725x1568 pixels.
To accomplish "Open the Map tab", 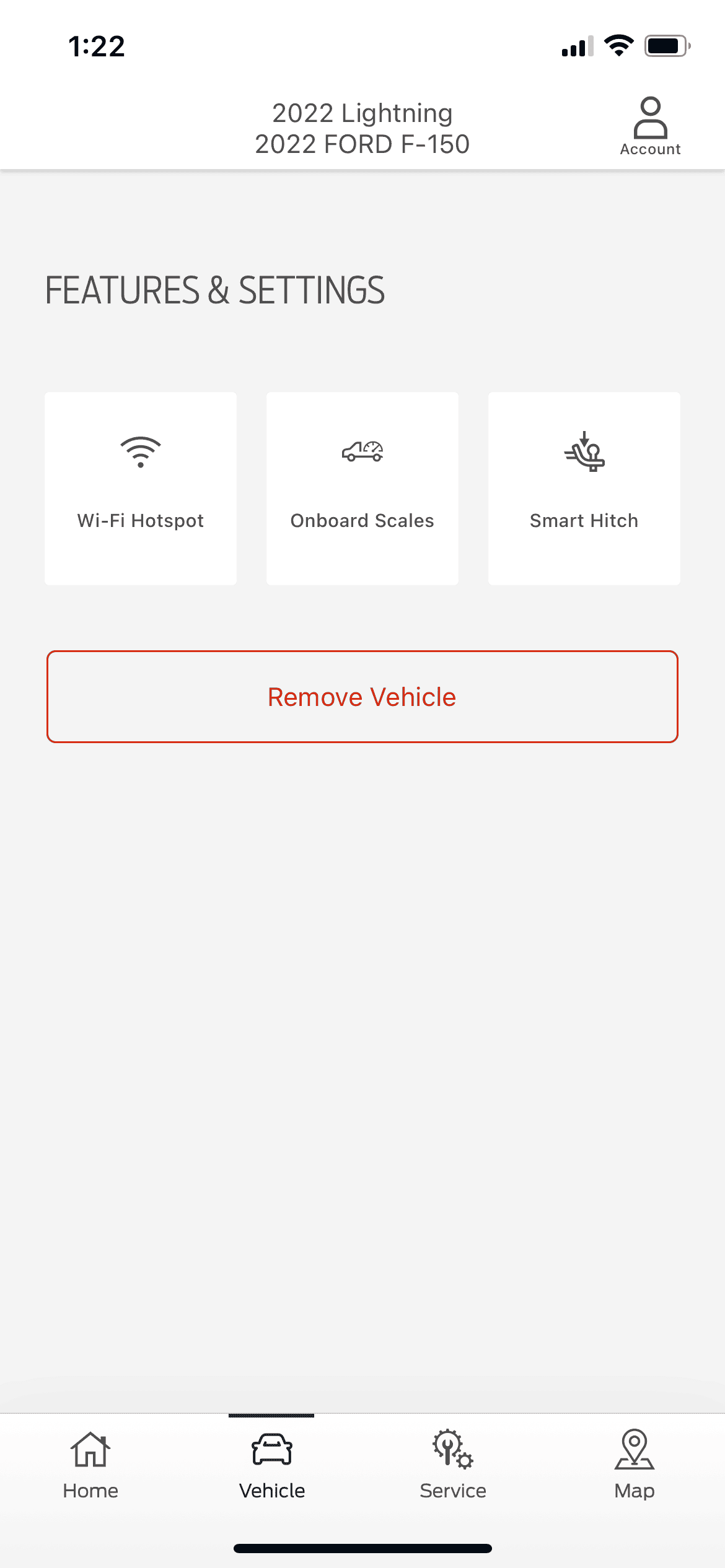I will [x=634, y=1465].
